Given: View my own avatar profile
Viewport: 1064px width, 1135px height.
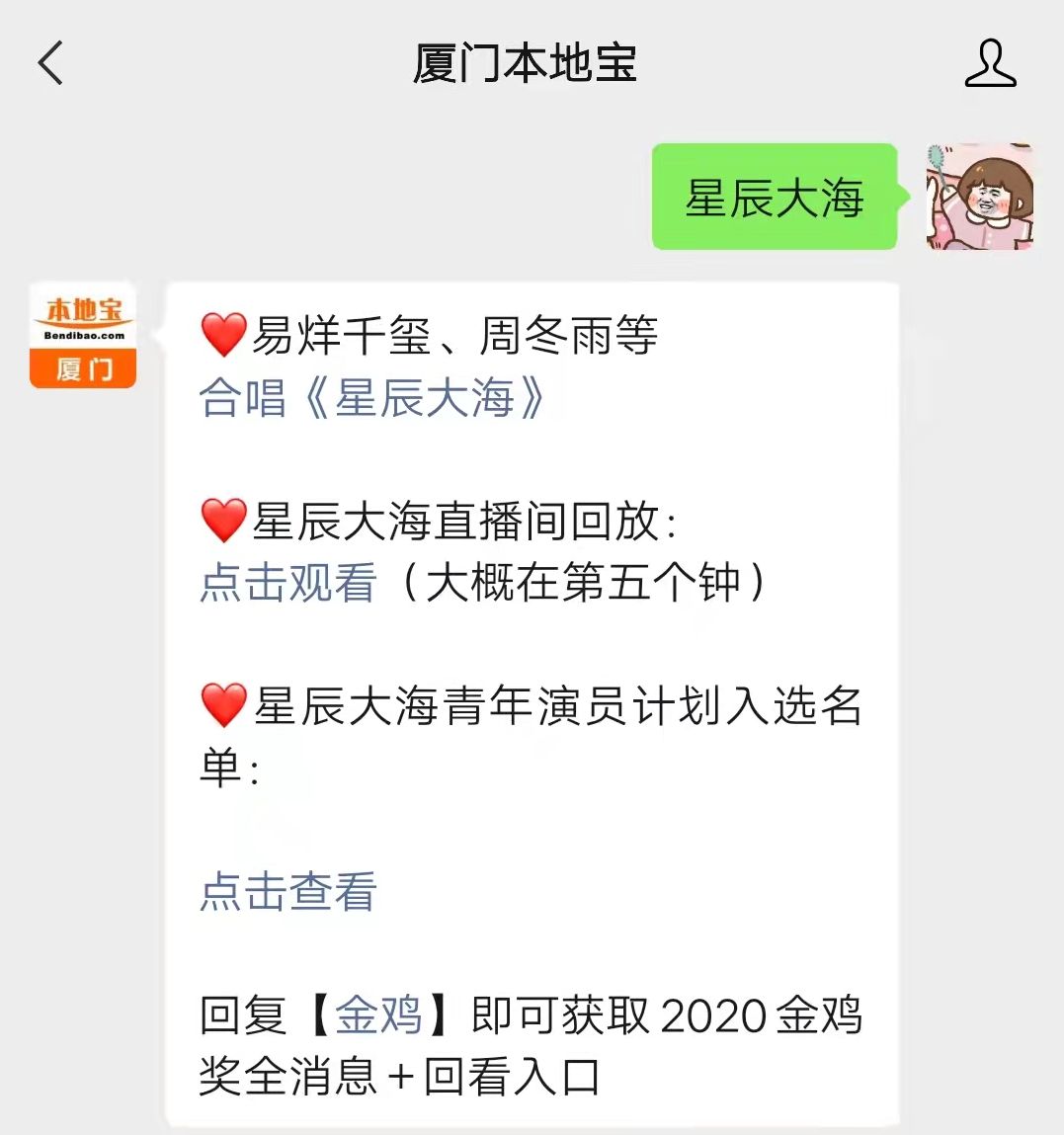Looking at the screenshot, I should point(979,197).
